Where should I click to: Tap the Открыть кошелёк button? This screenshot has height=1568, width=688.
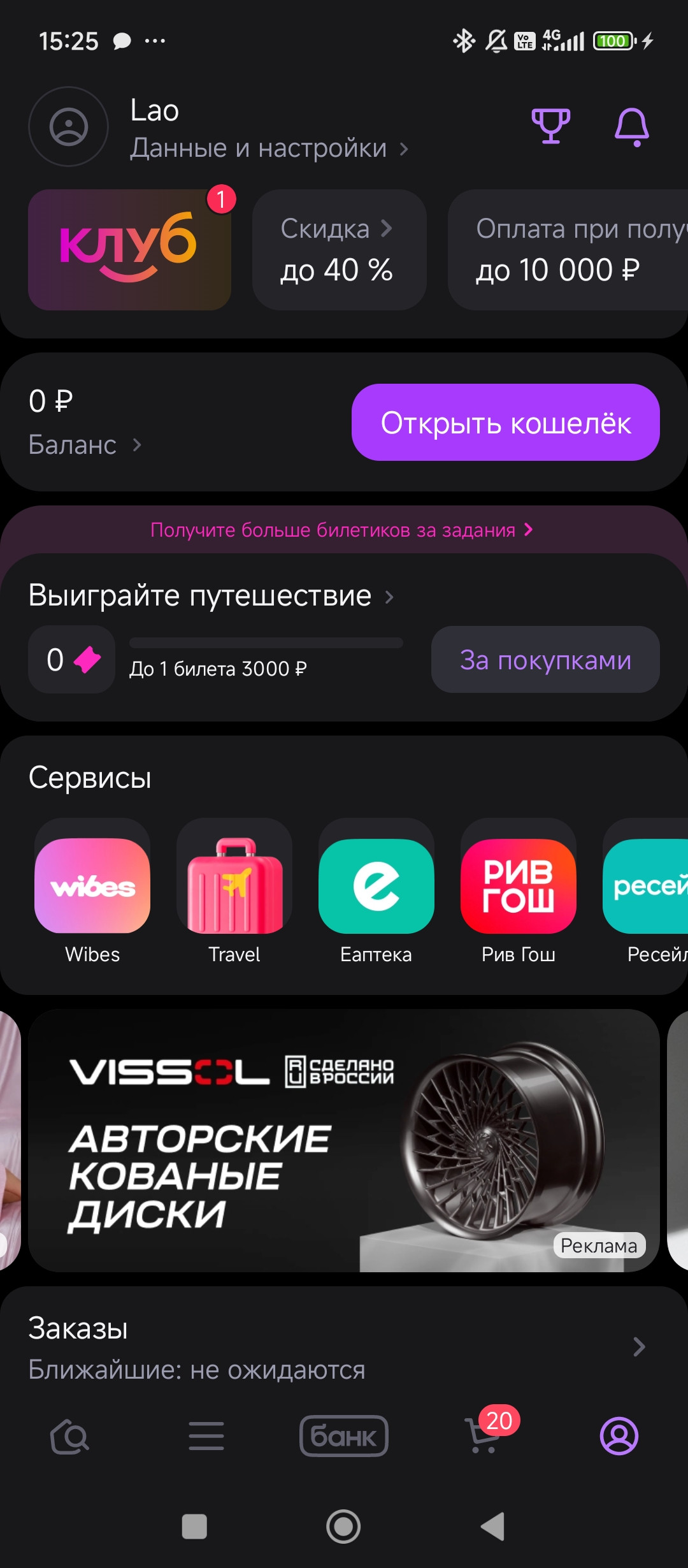[505, 423]
